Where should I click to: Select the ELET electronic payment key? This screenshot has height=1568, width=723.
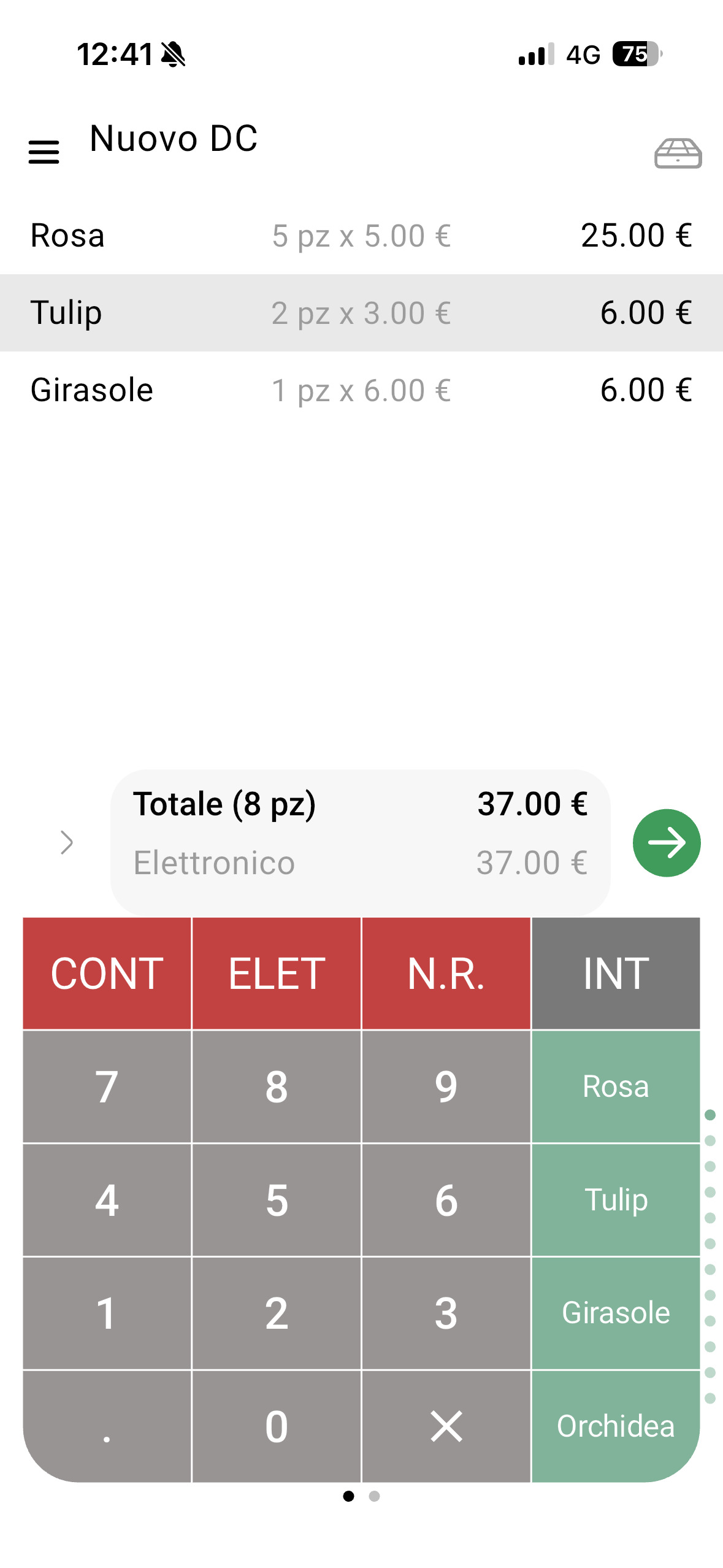pyautogui.click(x=276, y=971)
